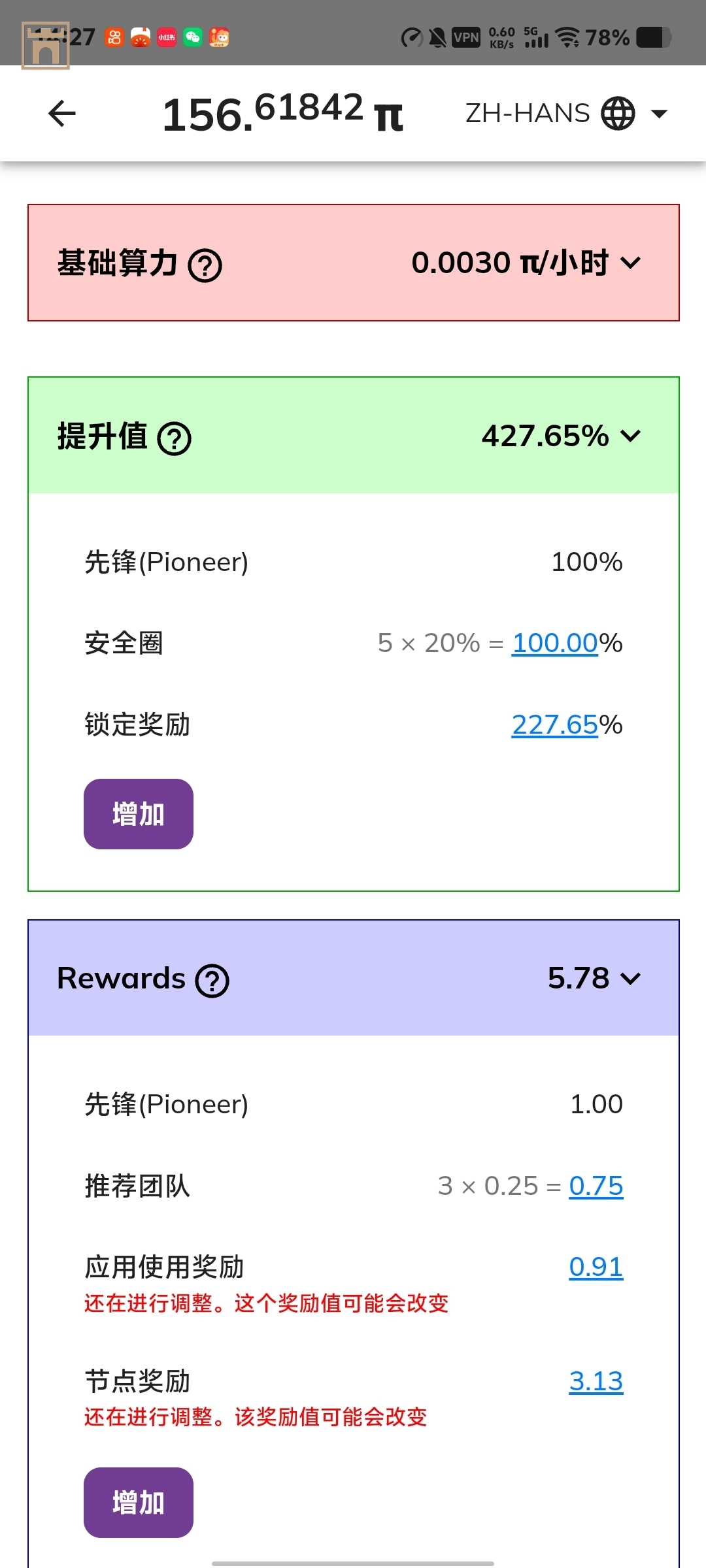Tap 增加 button under 节点奖励
The image size is (706, 1568).
[139, 1503]
